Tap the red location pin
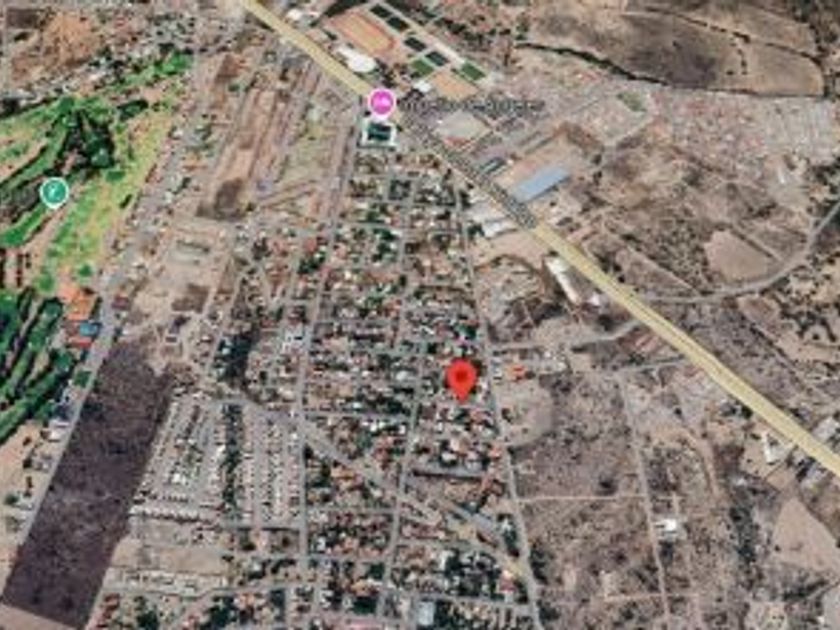840x630 pixels. click(x=461, y=379)
